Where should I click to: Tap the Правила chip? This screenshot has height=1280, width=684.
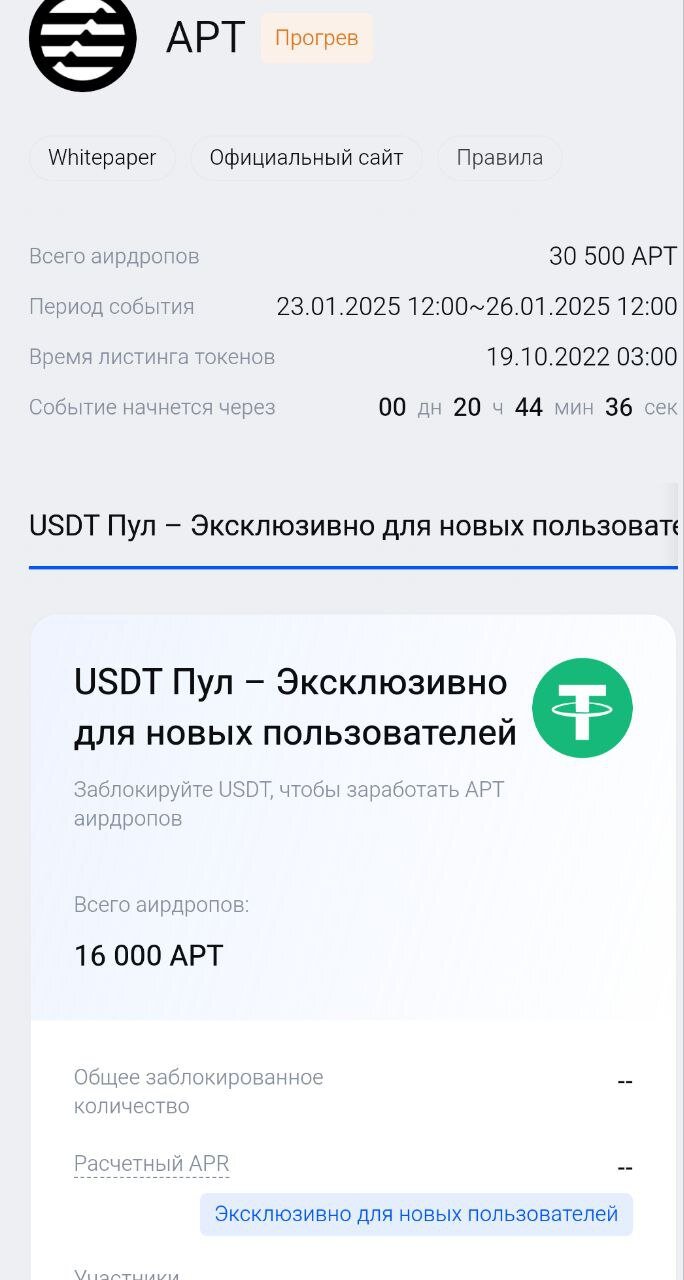[499, 158]
